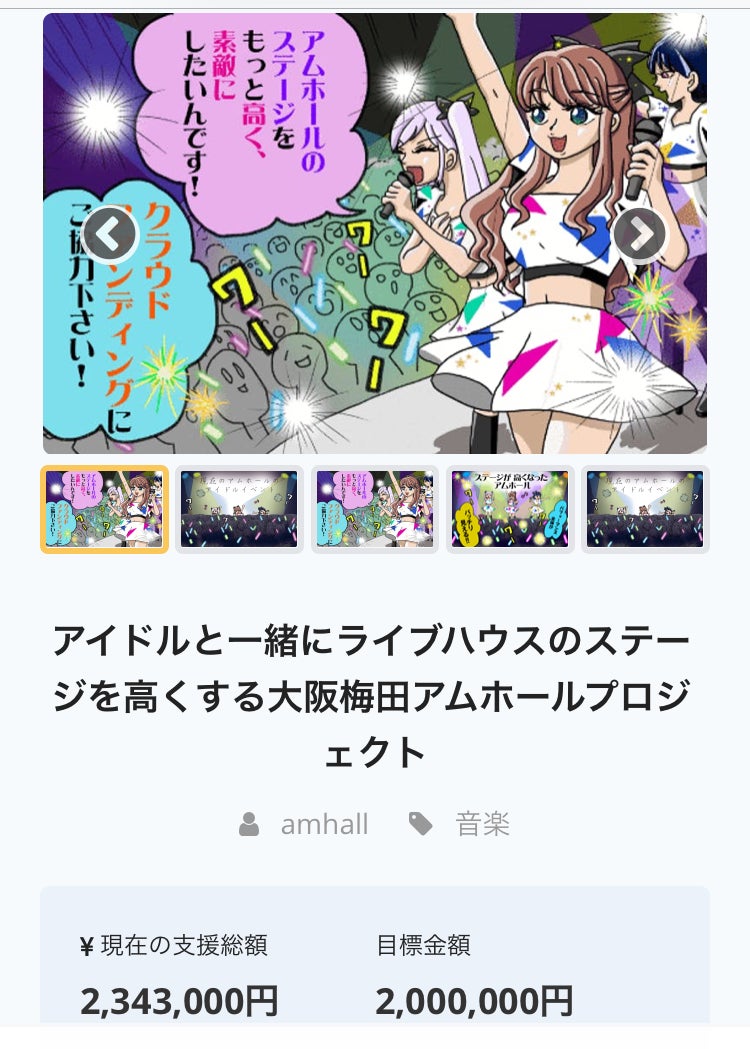Advance to the next carousel slide
The image size is (750, 1049).
[x=640, y=234]
